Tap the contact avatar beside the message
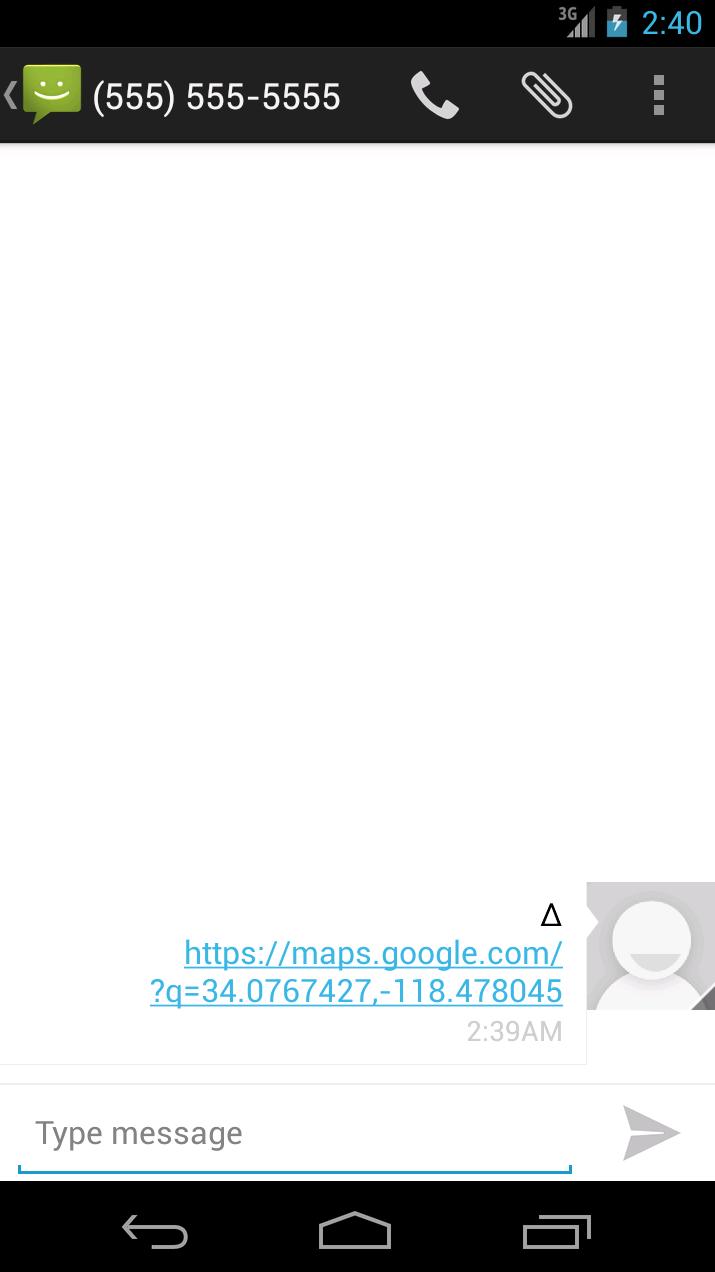This screenshot has height=1272, width=715. pyautogui.click(x=650, y=946)
